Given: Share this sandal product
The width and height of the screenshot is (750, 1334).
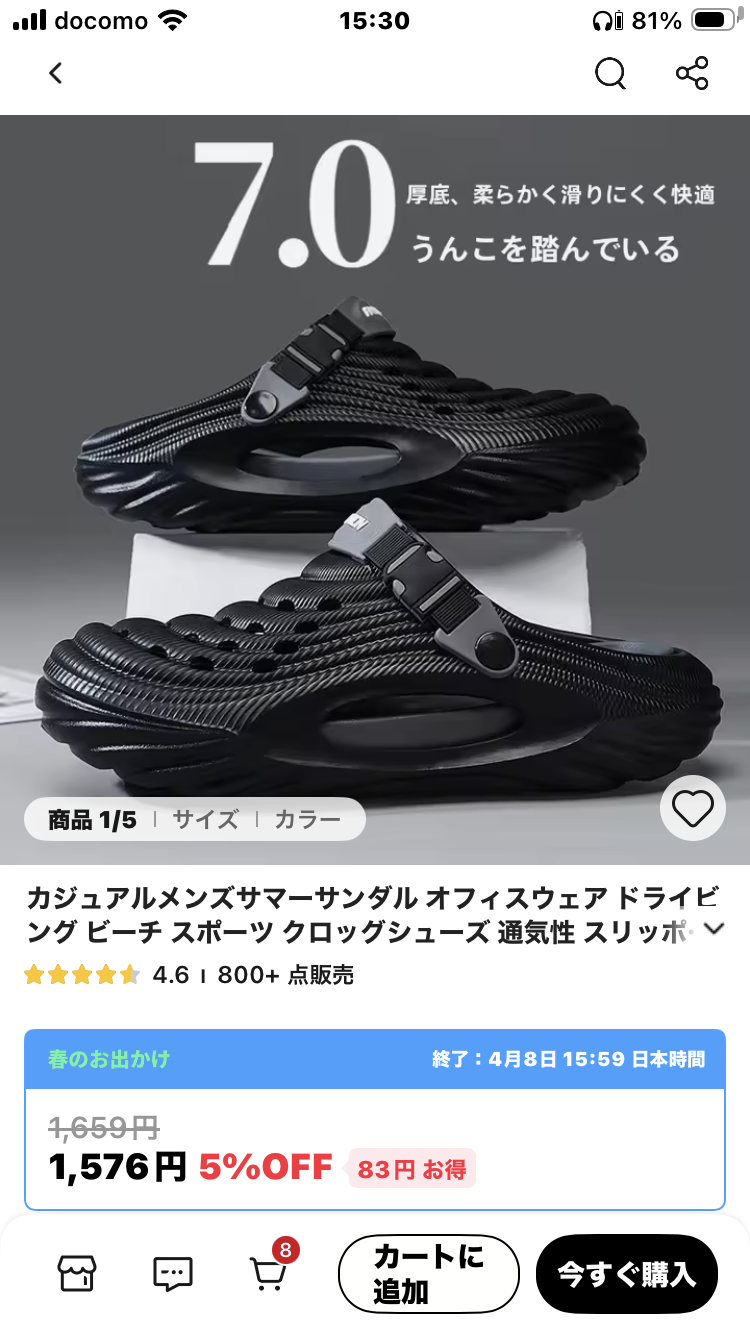Looking at the screenshot, I should tap(692, 73).
